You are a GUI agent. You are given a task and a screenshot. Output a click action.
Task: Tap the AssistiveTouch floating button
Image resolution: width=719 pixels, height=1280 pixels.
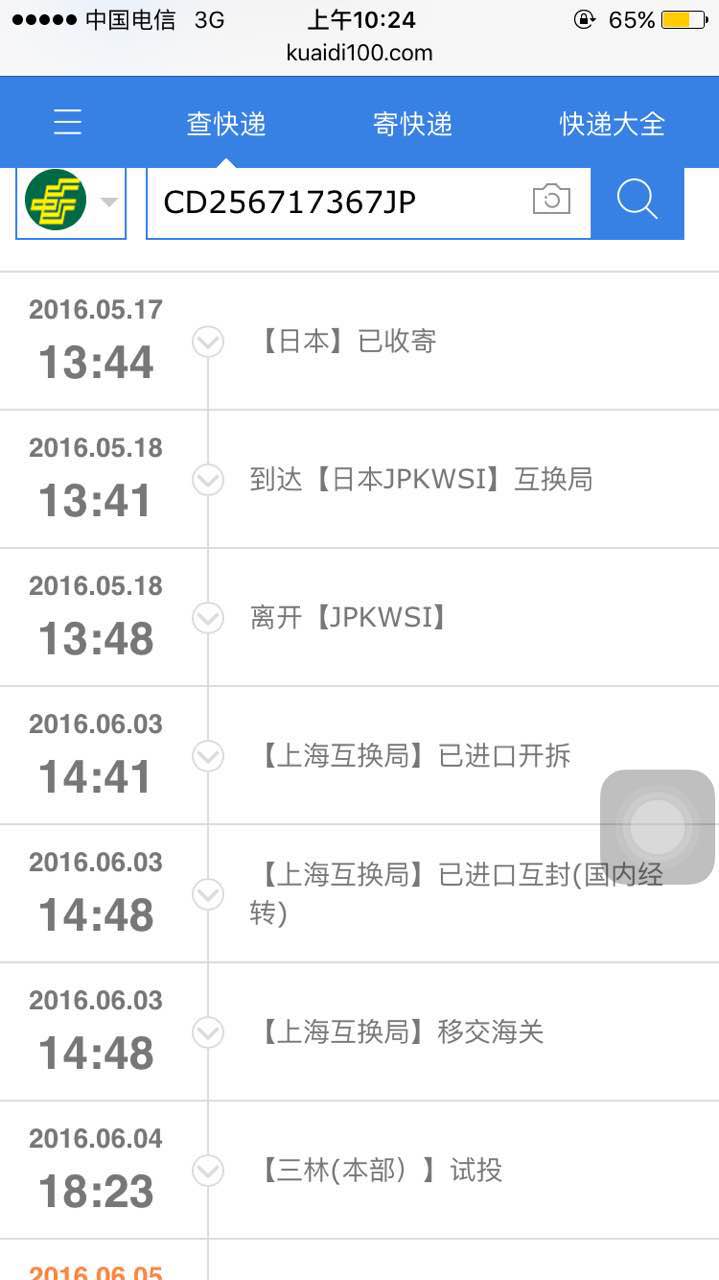[657, 827]
